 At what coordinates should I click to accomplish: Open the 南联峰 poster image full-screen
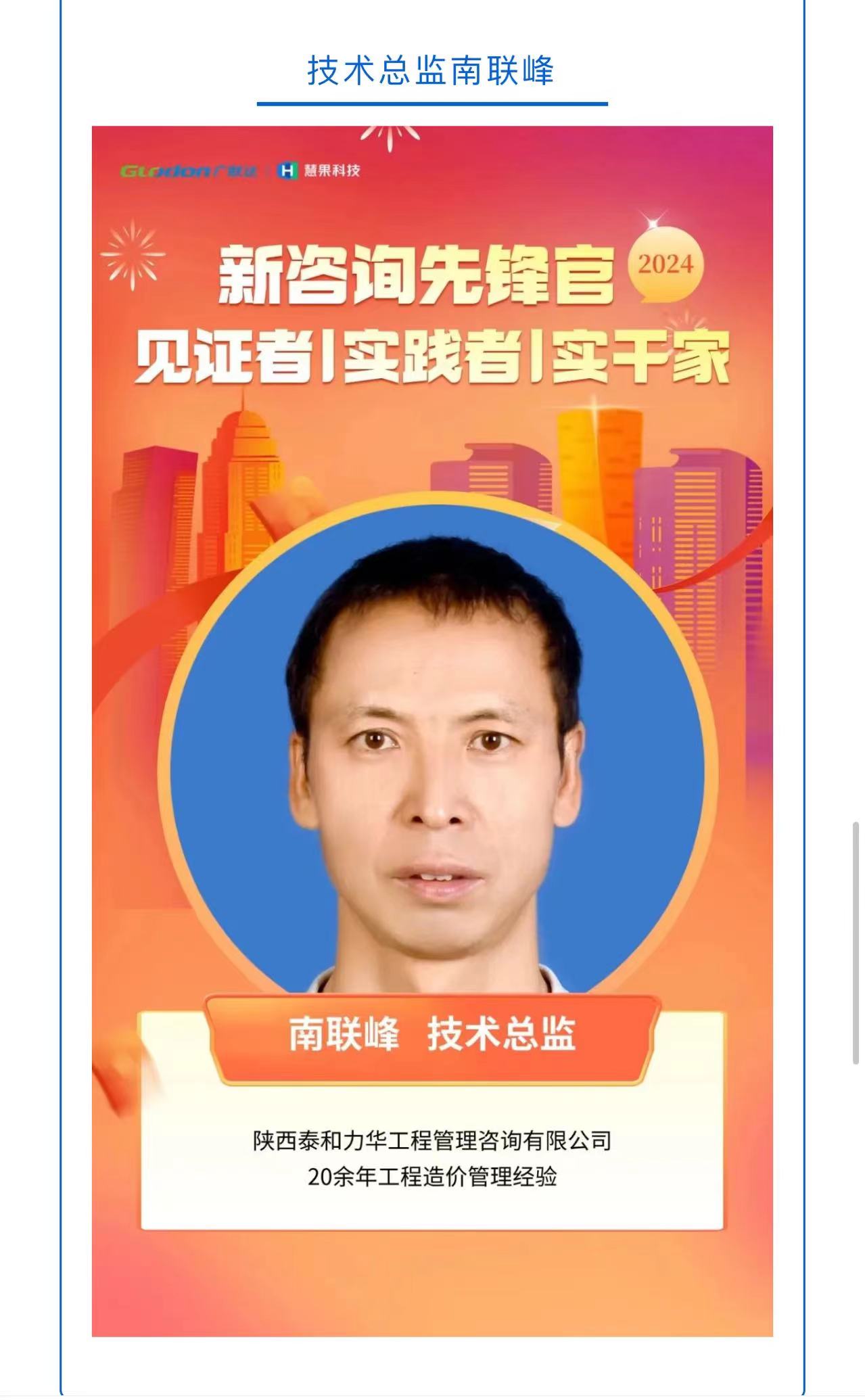(432, 730)
